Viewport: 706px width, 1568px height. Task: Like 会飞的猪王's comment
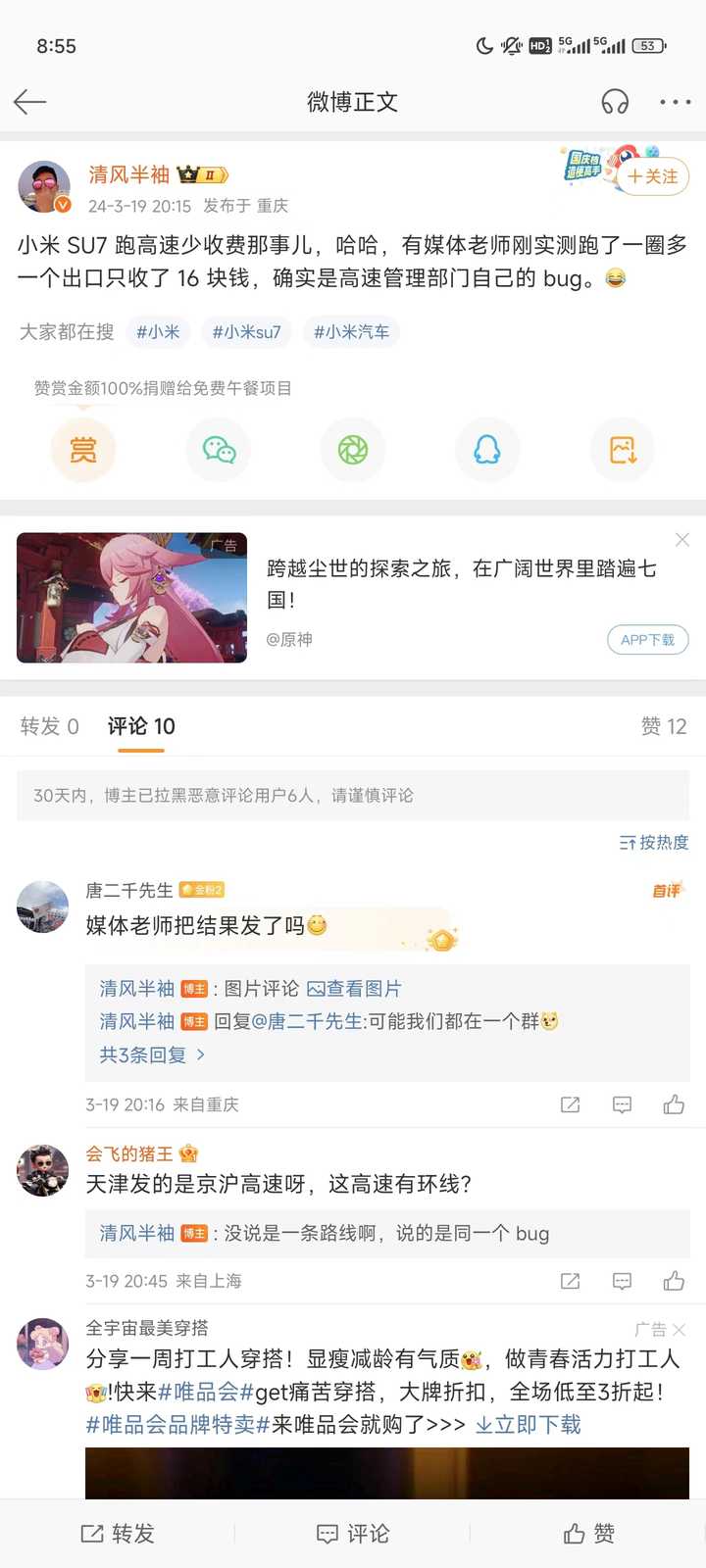pos(674,1281)
